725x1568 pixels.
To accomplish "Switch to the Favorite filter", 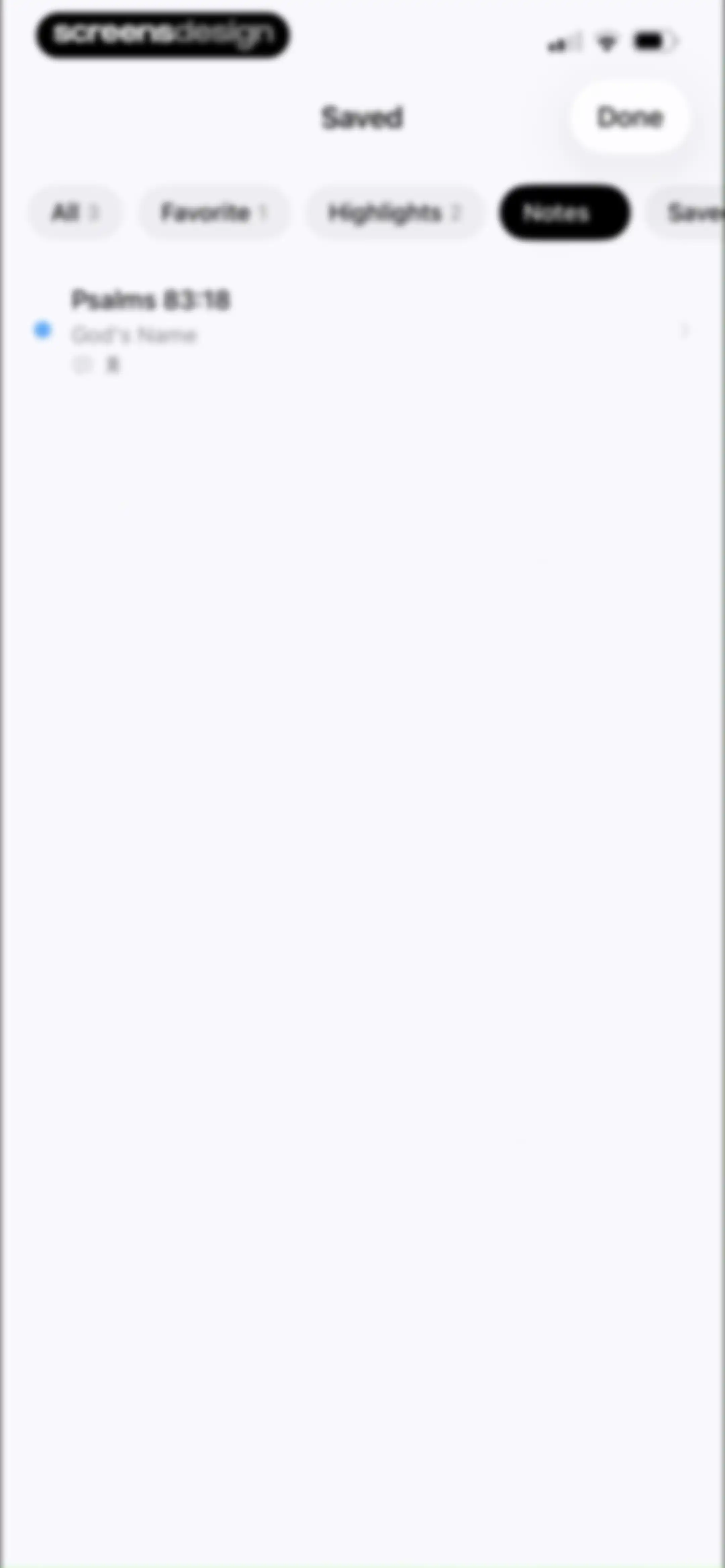I will coord(214,213).
